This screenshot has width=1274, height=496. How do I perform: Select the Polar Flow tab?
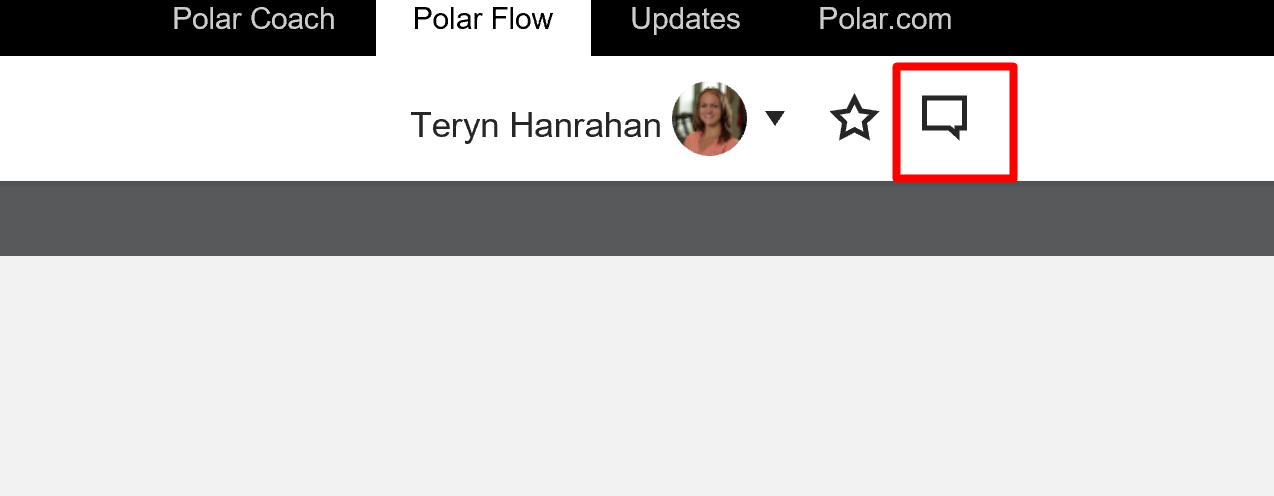[x=483, y=19]
